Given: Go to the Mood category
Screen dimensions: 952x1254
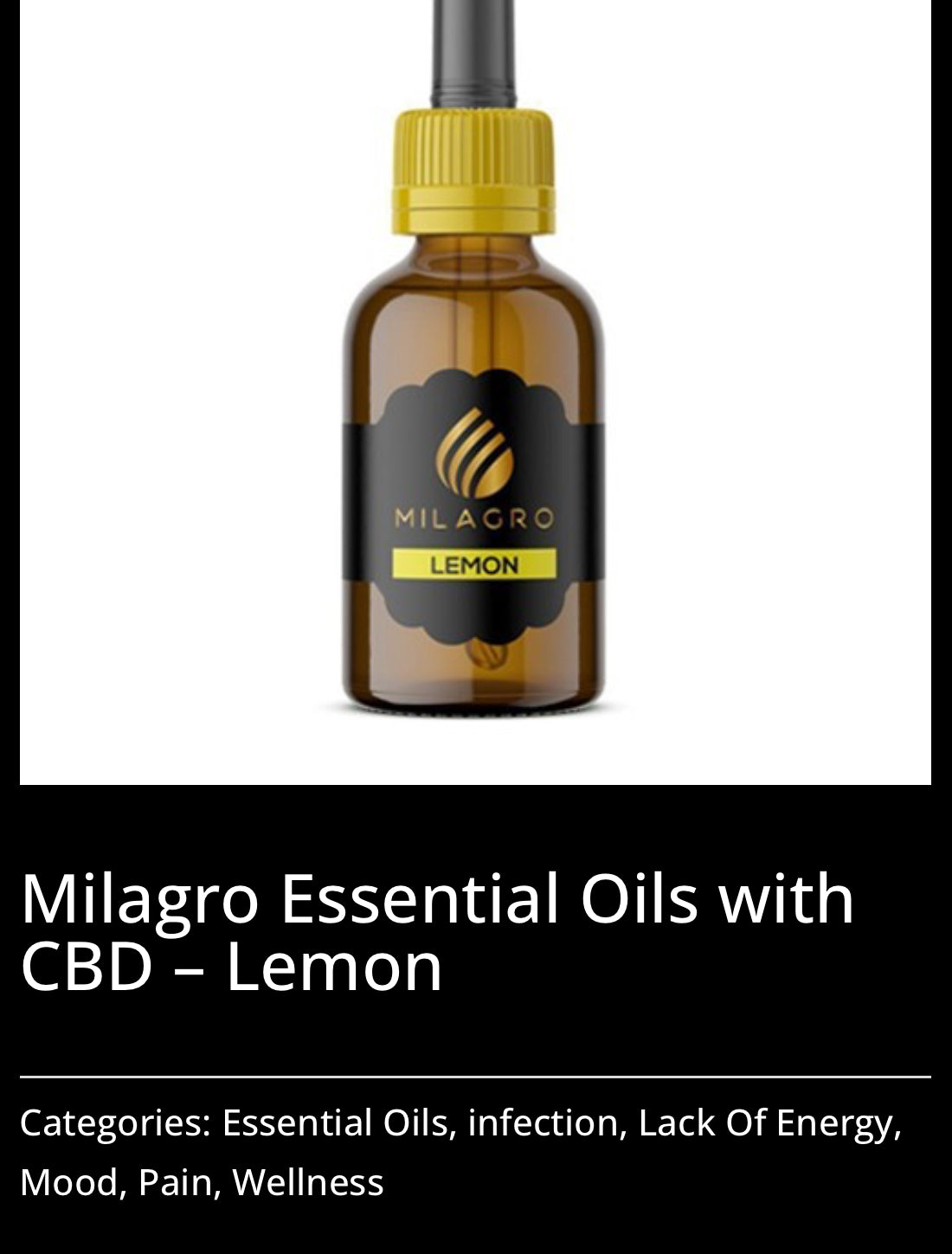Looking at the screenshot, I should tap(68, 1182).
